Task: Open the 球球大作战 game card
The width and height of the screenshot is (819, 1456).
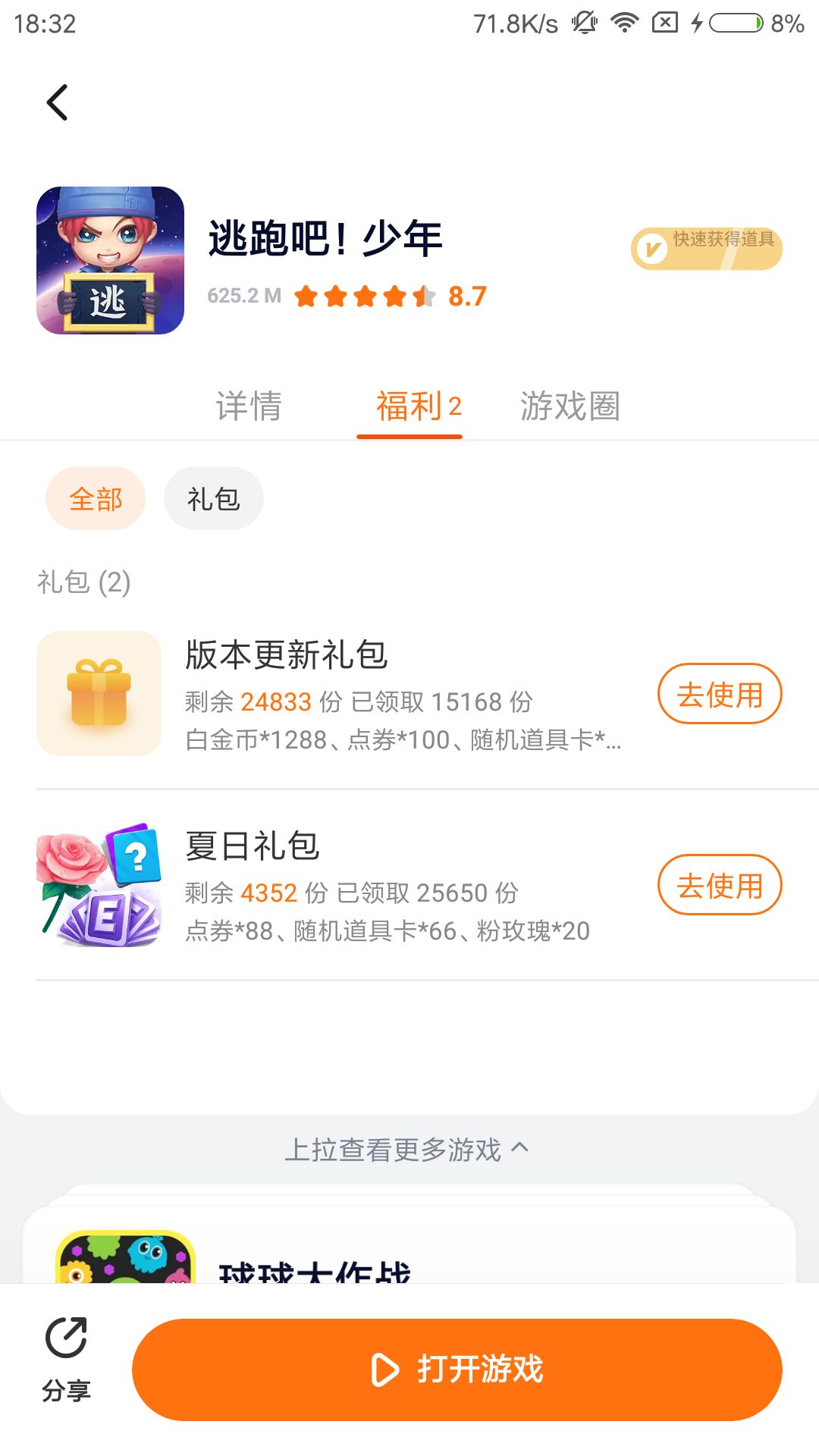Action: pyautogui.click(x=314, y=1263)
